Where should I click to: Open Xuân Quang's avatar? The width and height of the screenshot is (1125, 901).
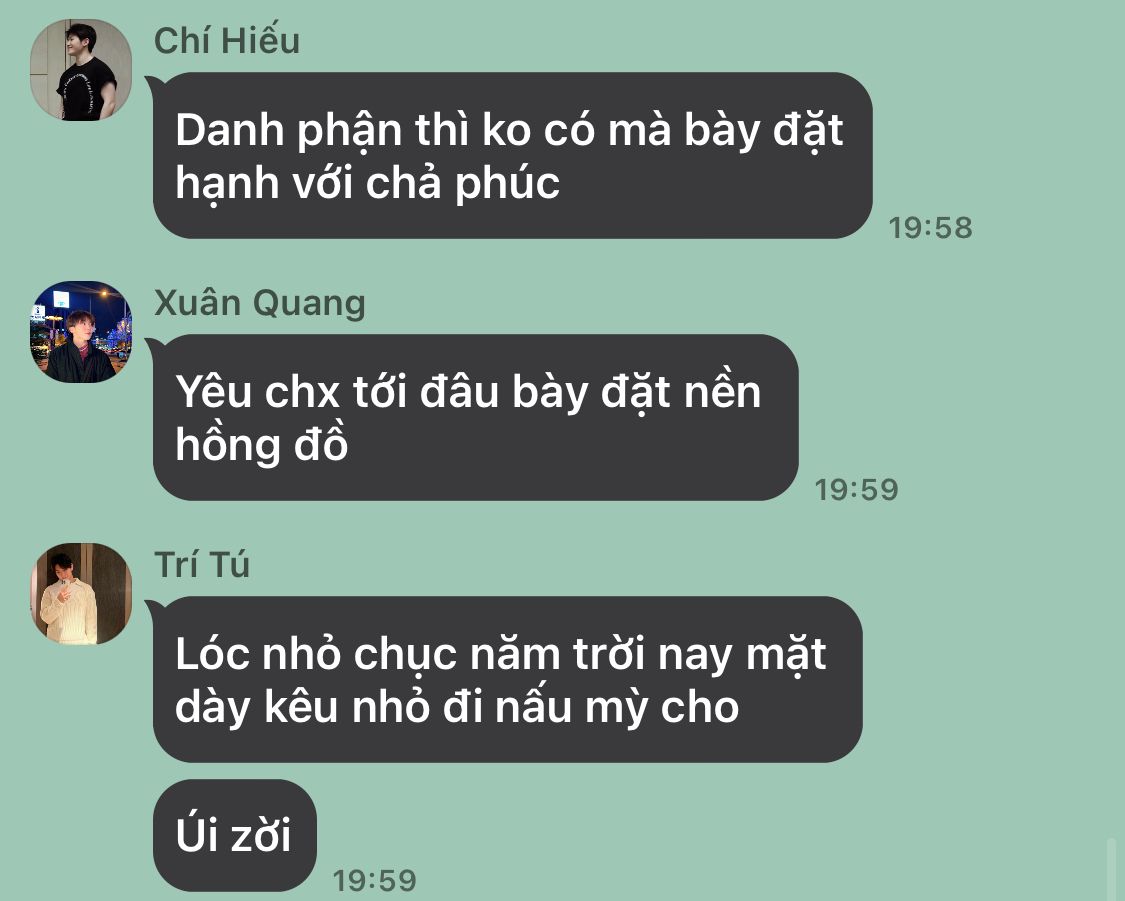[81, 332]
